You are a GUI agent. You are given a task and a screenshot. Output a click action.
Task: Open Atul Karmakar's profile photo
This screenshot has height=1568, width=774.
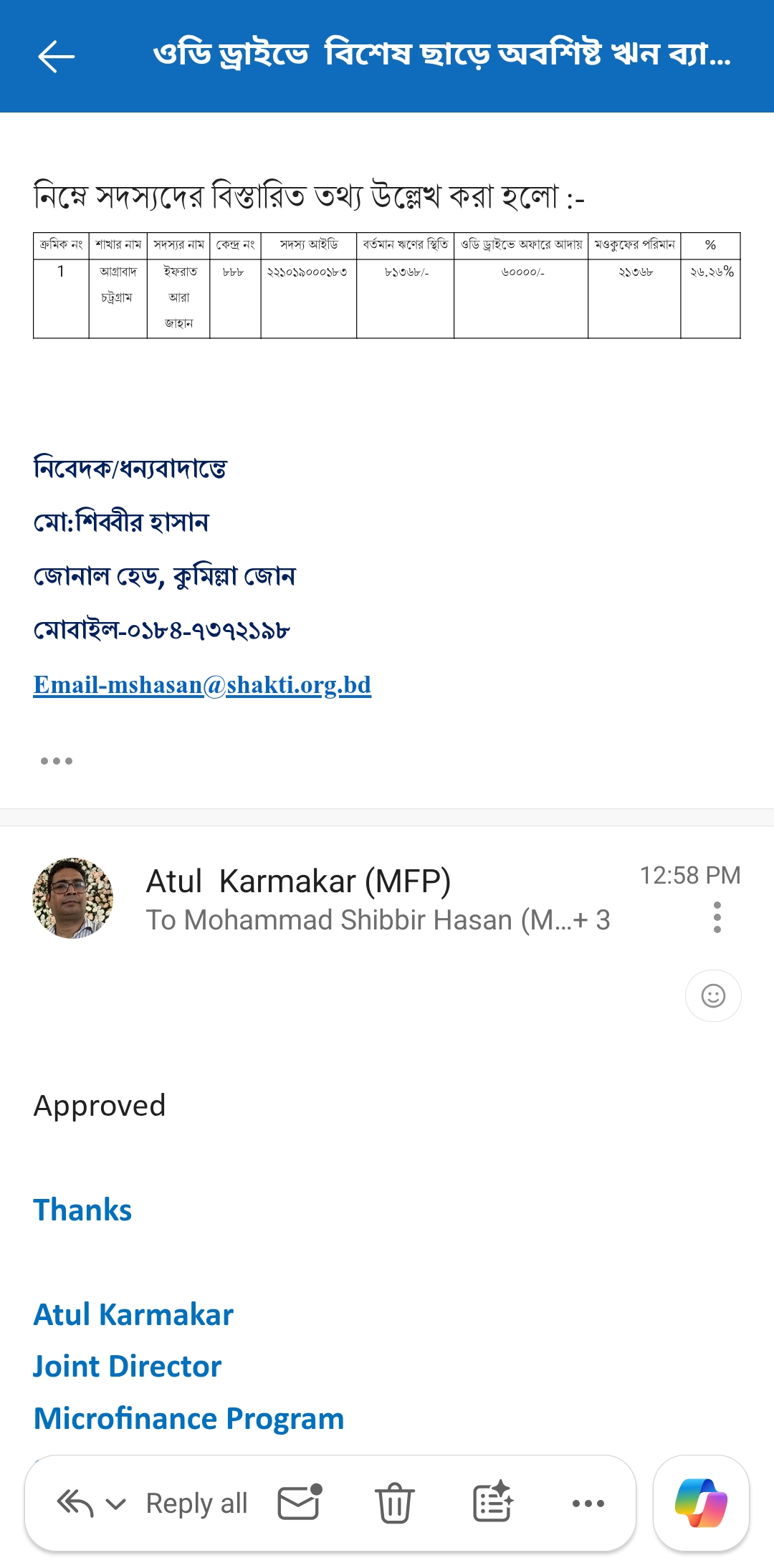coord(73,898)
